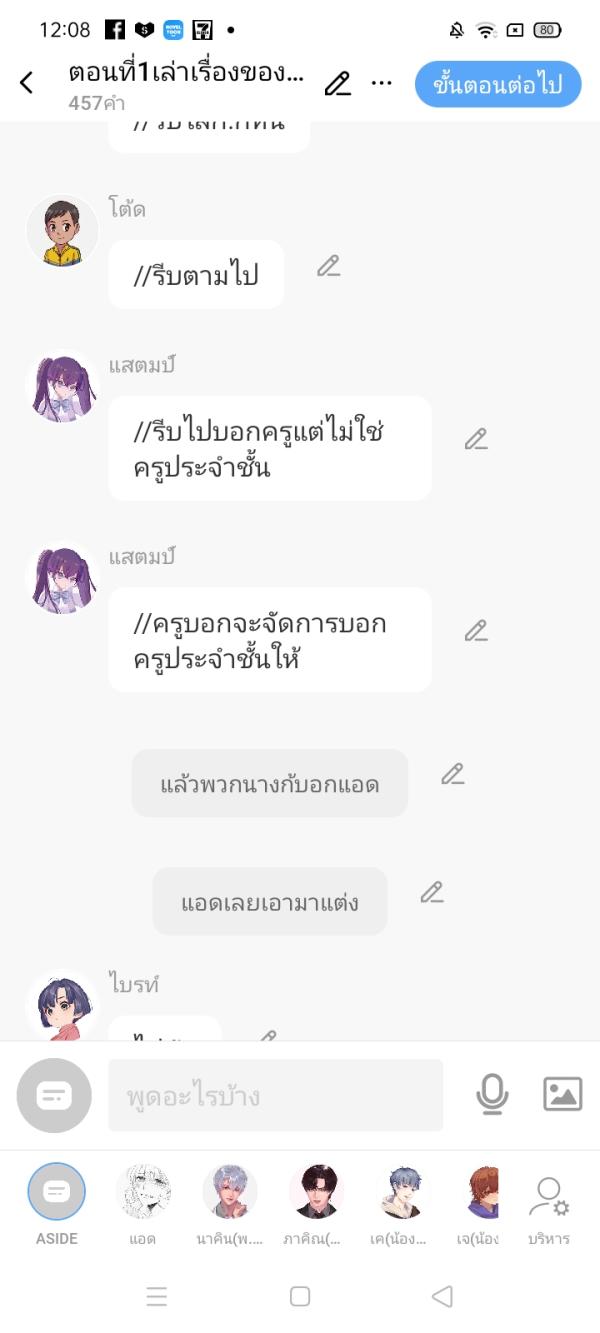Tap the system home button

300,1296
